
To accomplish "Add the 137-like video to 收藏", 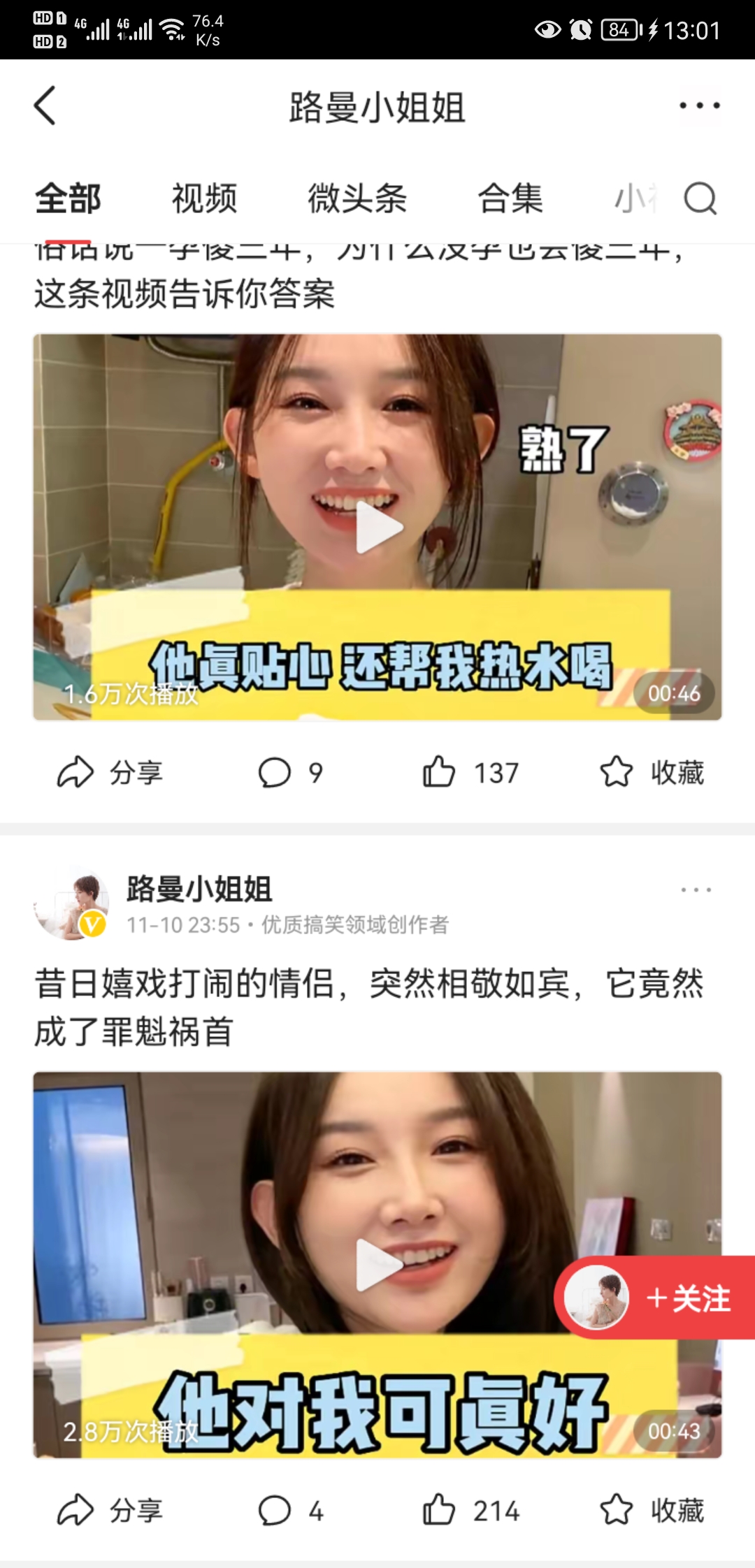I will coord(652,773).
